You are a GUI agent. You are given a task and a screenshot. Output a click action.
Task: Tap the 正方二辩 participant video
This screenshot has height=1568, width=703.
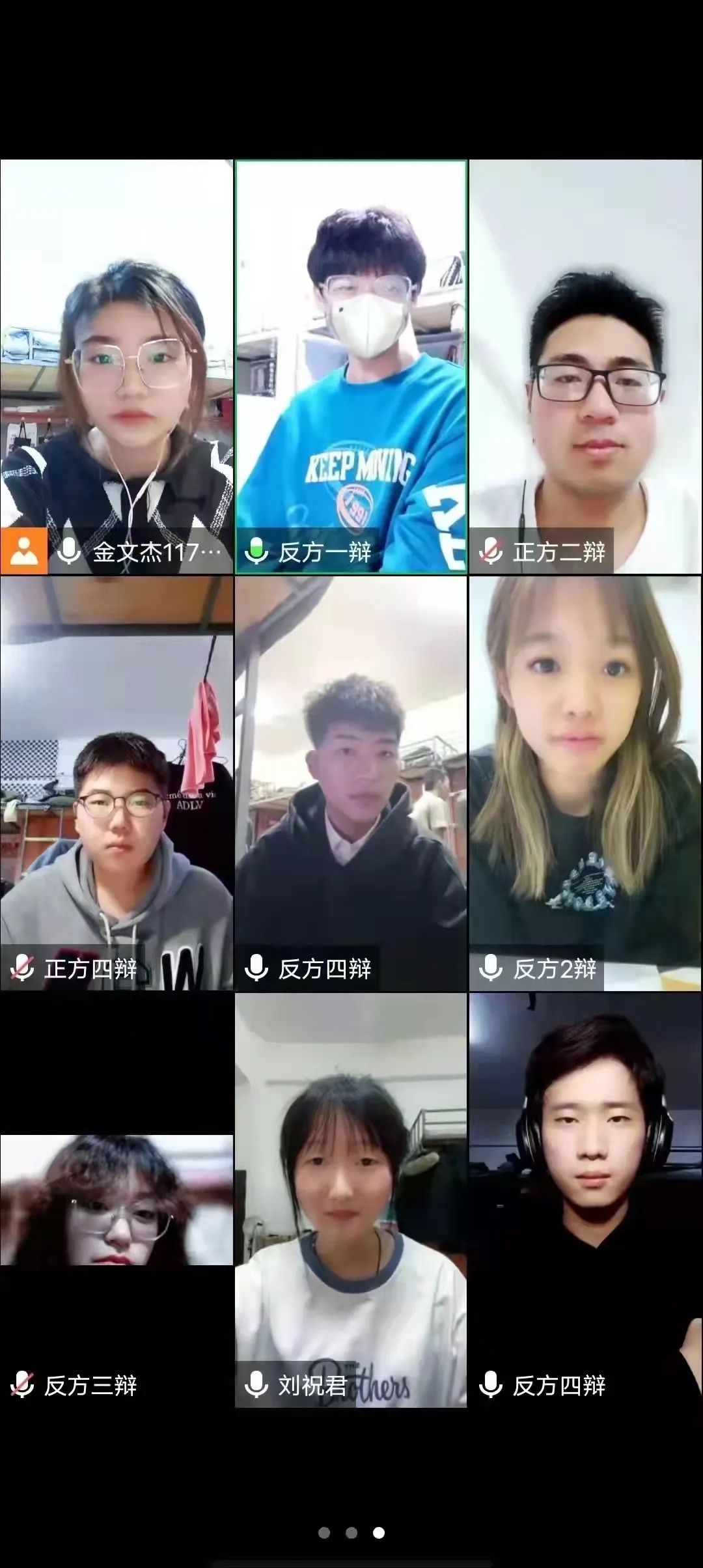(x=586, y=367)
